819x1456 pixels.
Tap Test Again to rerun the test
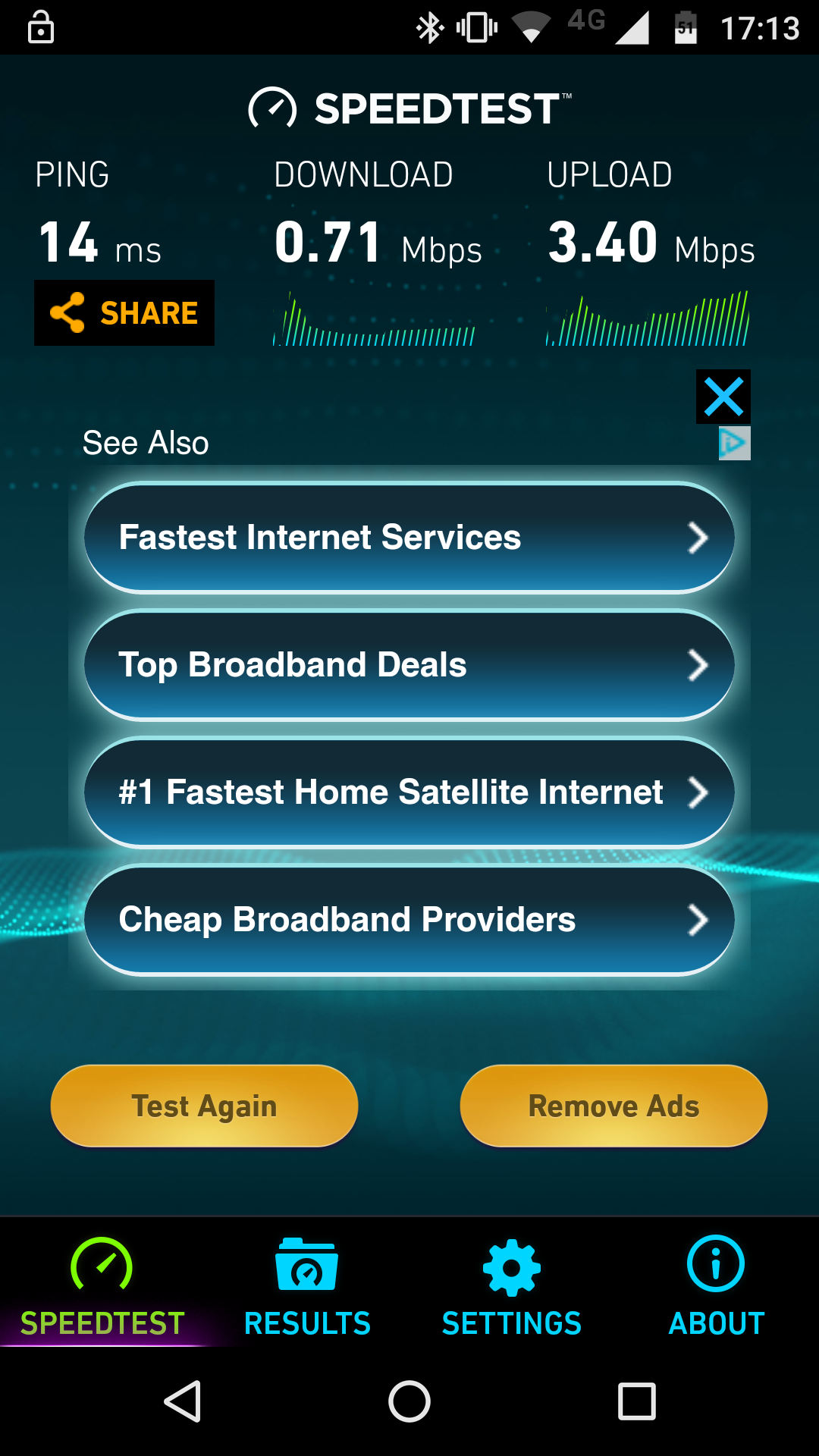(205, 1106)
